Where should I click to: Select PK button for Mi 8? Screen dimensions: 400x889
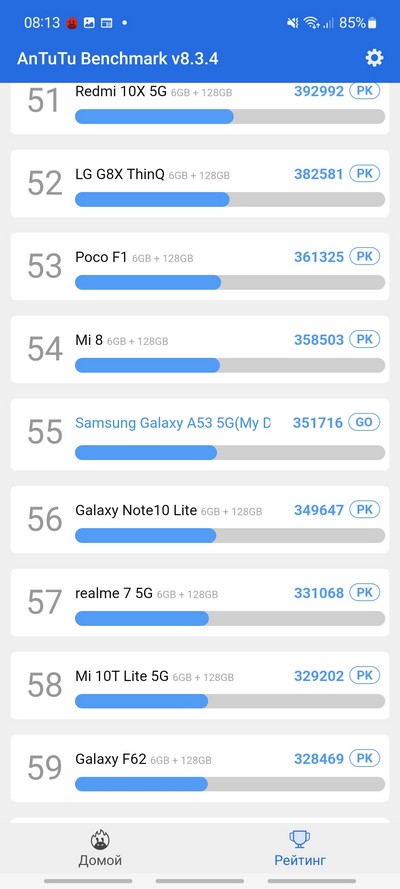click(x=364, y=339)
